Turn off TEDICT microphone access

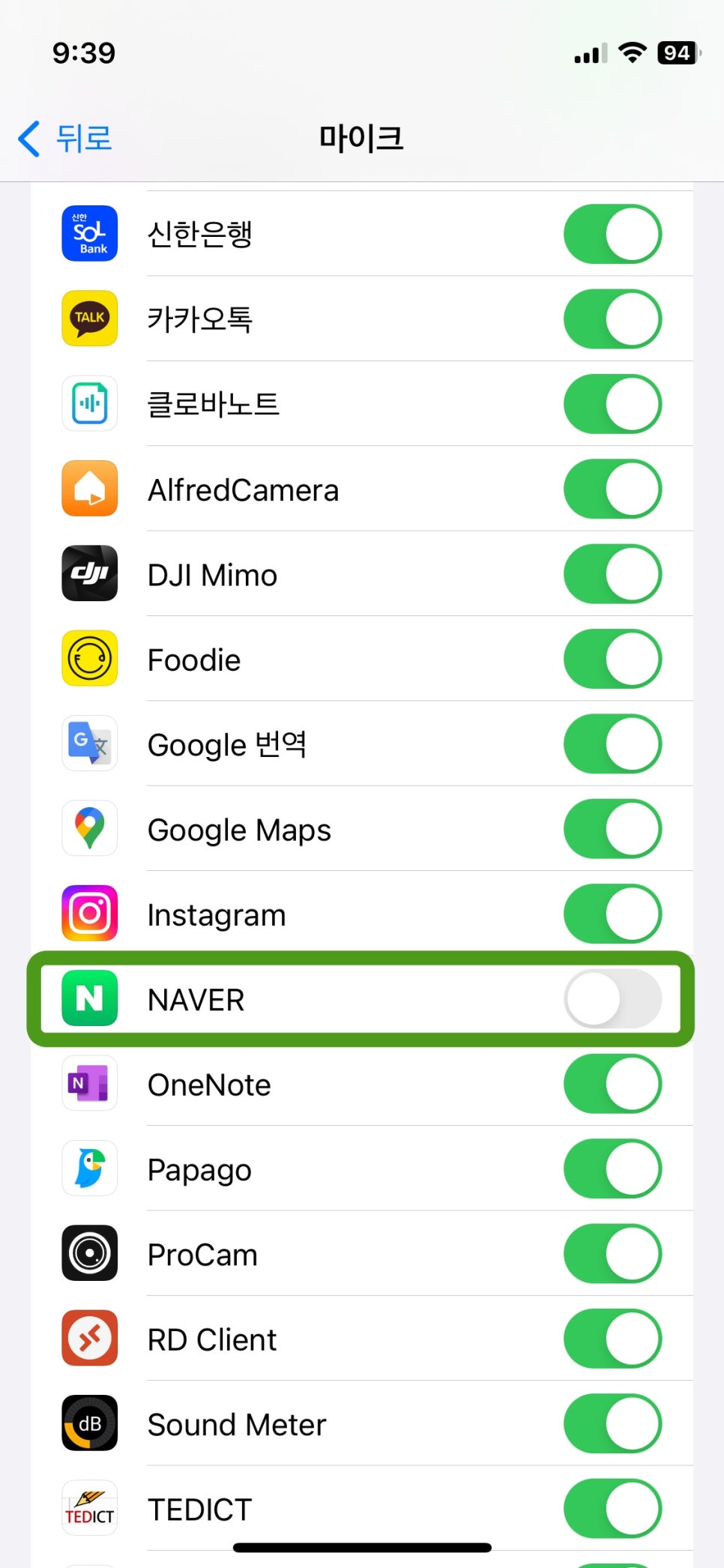click(x=612, y=1509)
